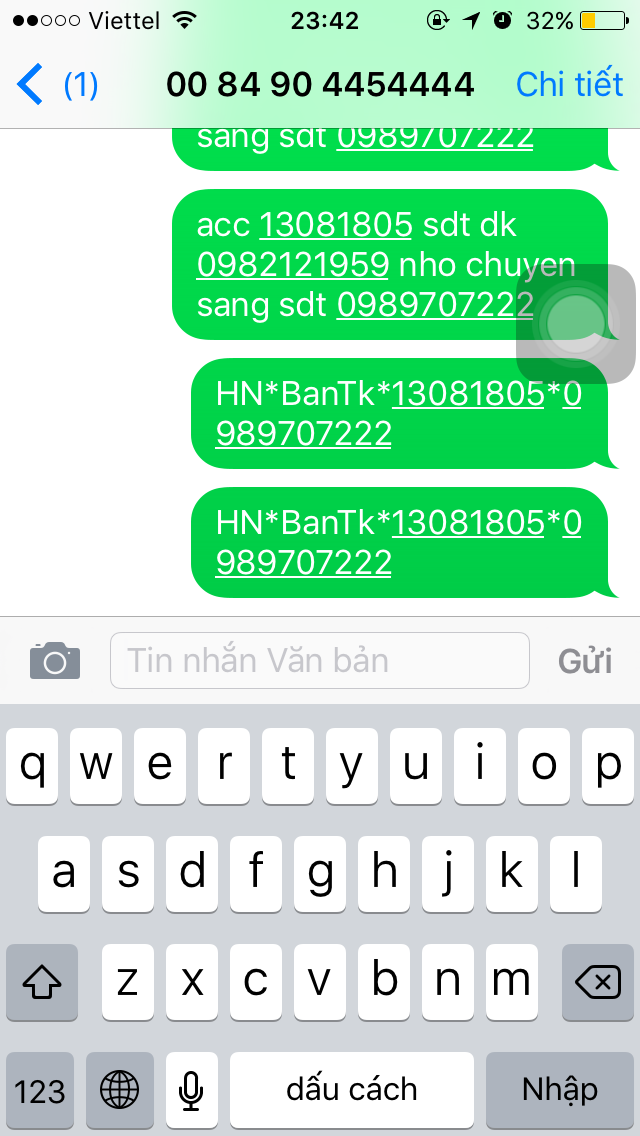Screen dimensions: 640x1136
Task: Start dictation with the microphone key
Action: (x=192, y=1089)
